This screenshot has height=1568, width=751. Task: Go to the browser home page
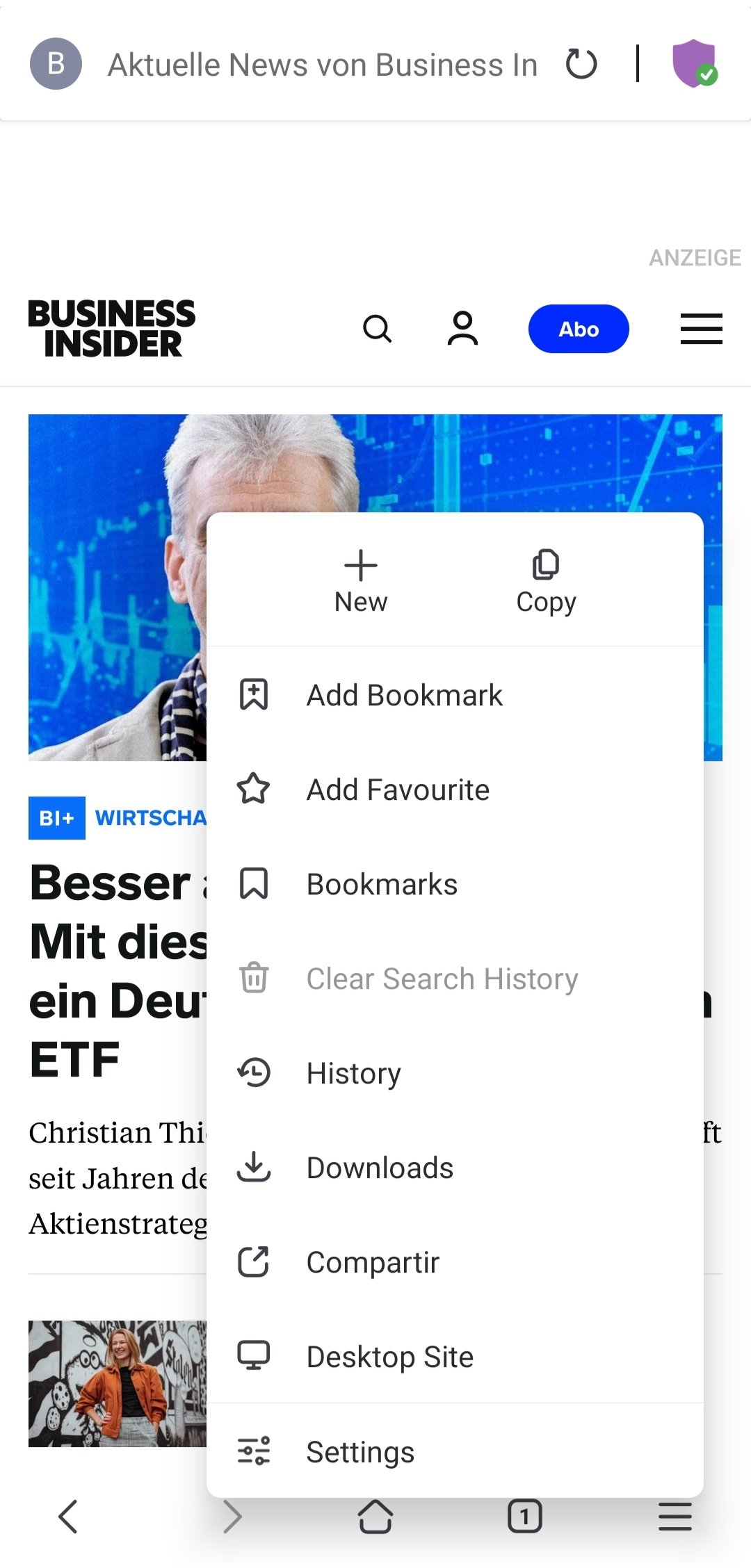375,1517
